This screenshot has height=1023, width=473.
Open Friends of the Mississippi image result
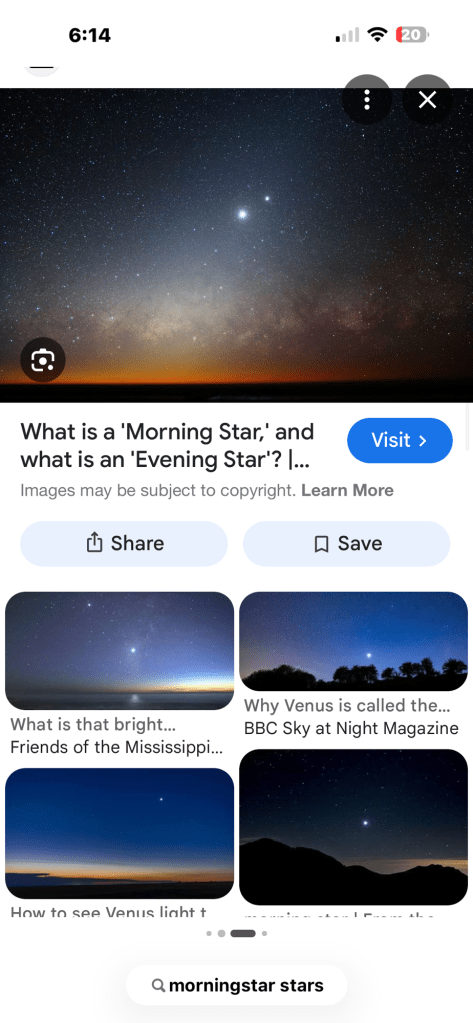click(119, 651)
